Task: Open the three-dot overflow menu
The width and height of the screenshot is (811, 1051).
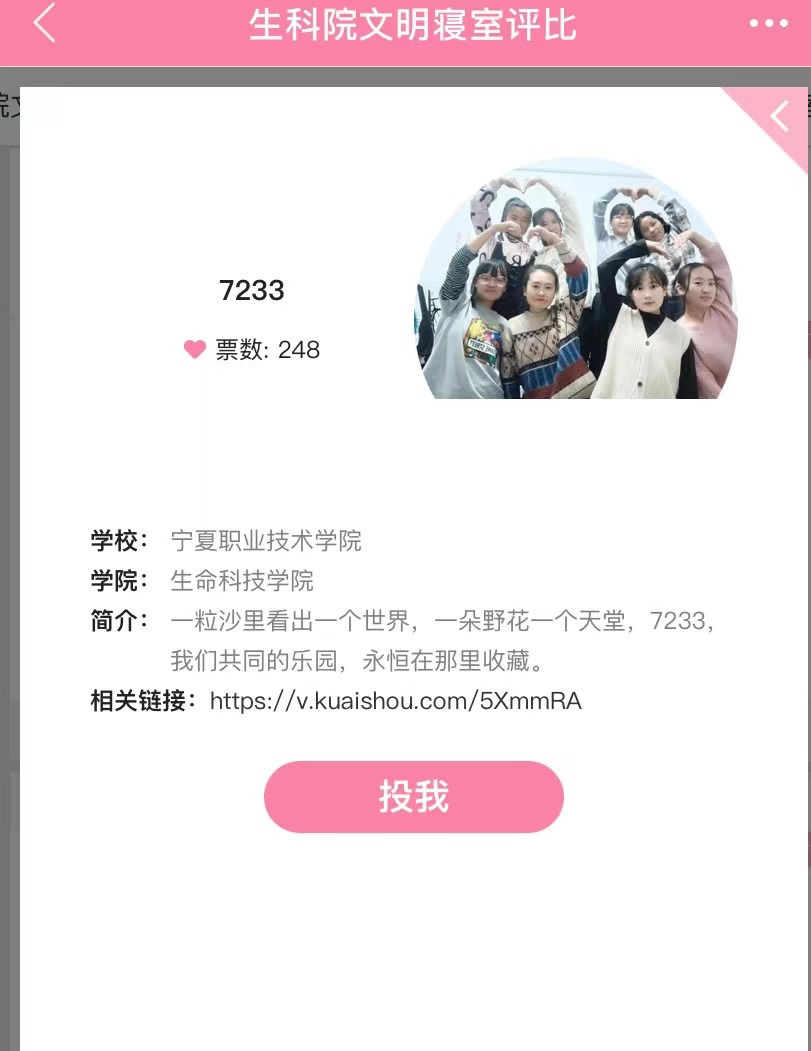Action: 768,24
